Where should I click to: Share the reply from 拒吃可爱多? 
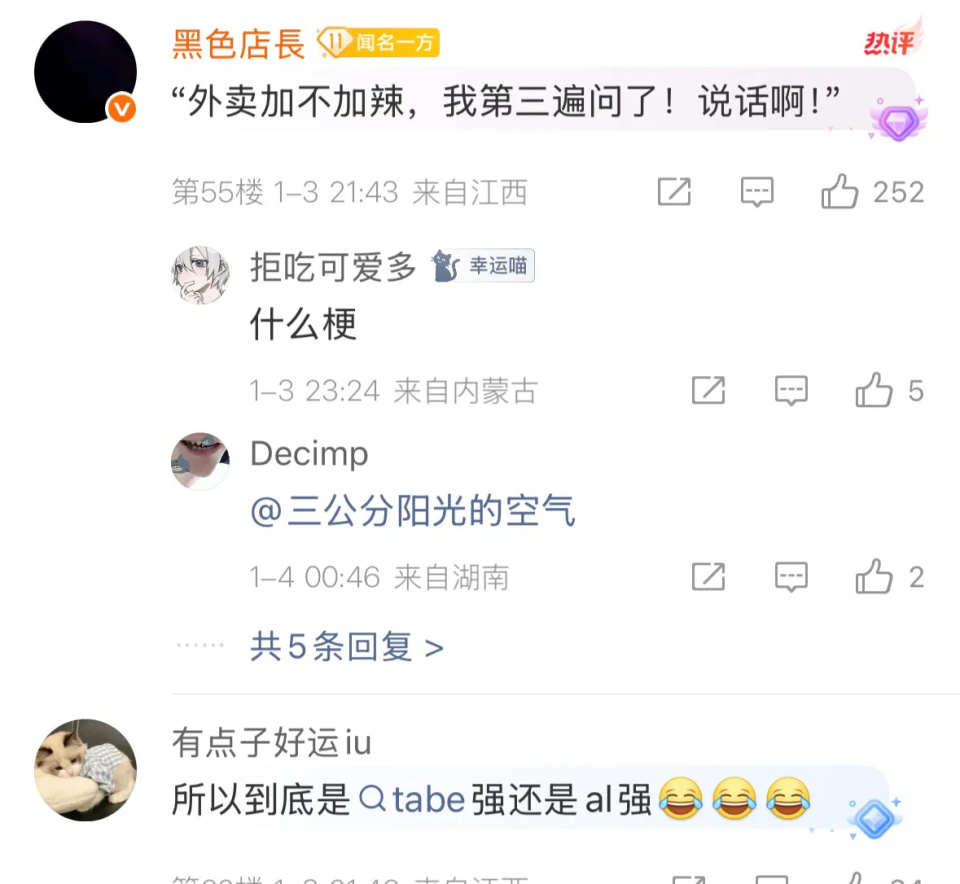click(708, 391)
